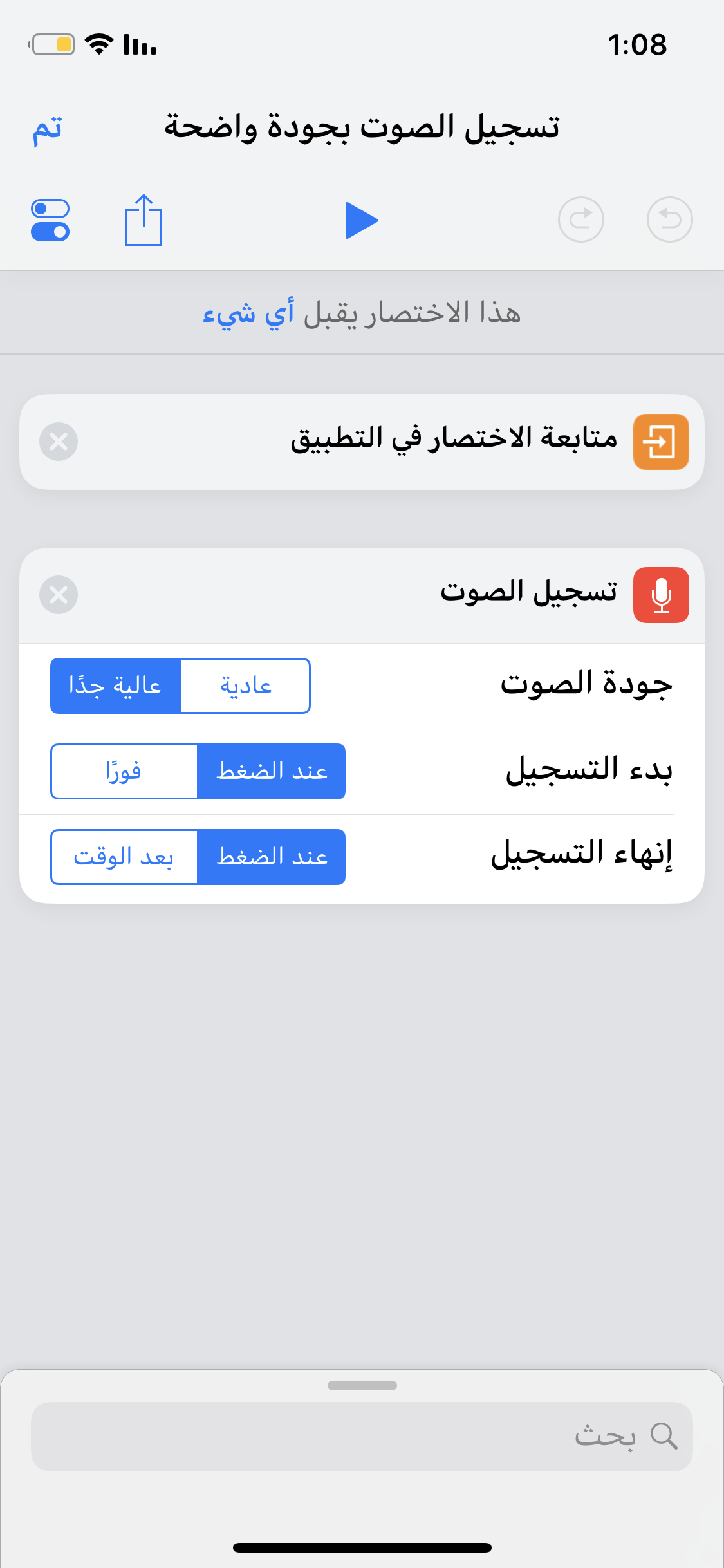Tap the redo arrow

click(x=581, y=219)
